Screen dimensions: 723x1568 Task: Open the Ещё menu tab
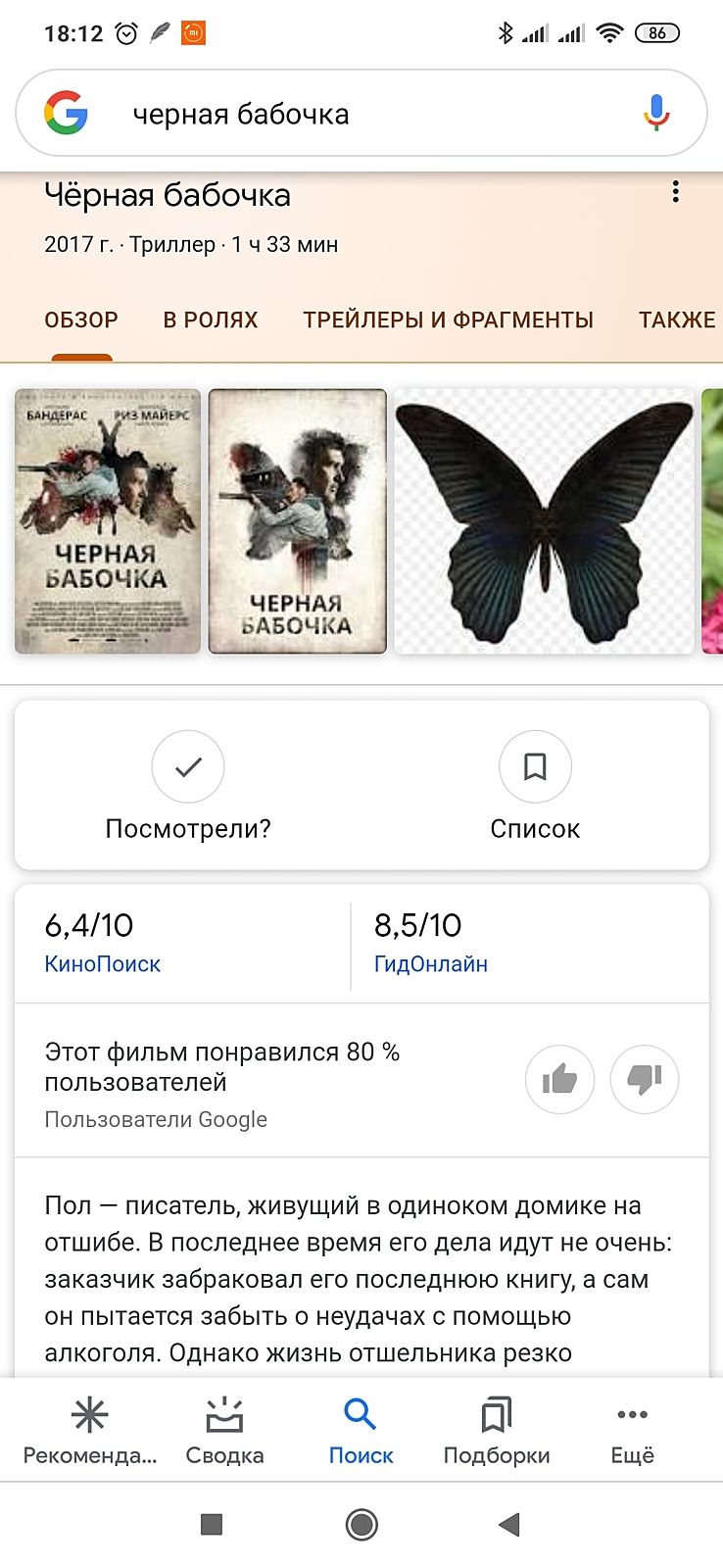(632, 1431)
